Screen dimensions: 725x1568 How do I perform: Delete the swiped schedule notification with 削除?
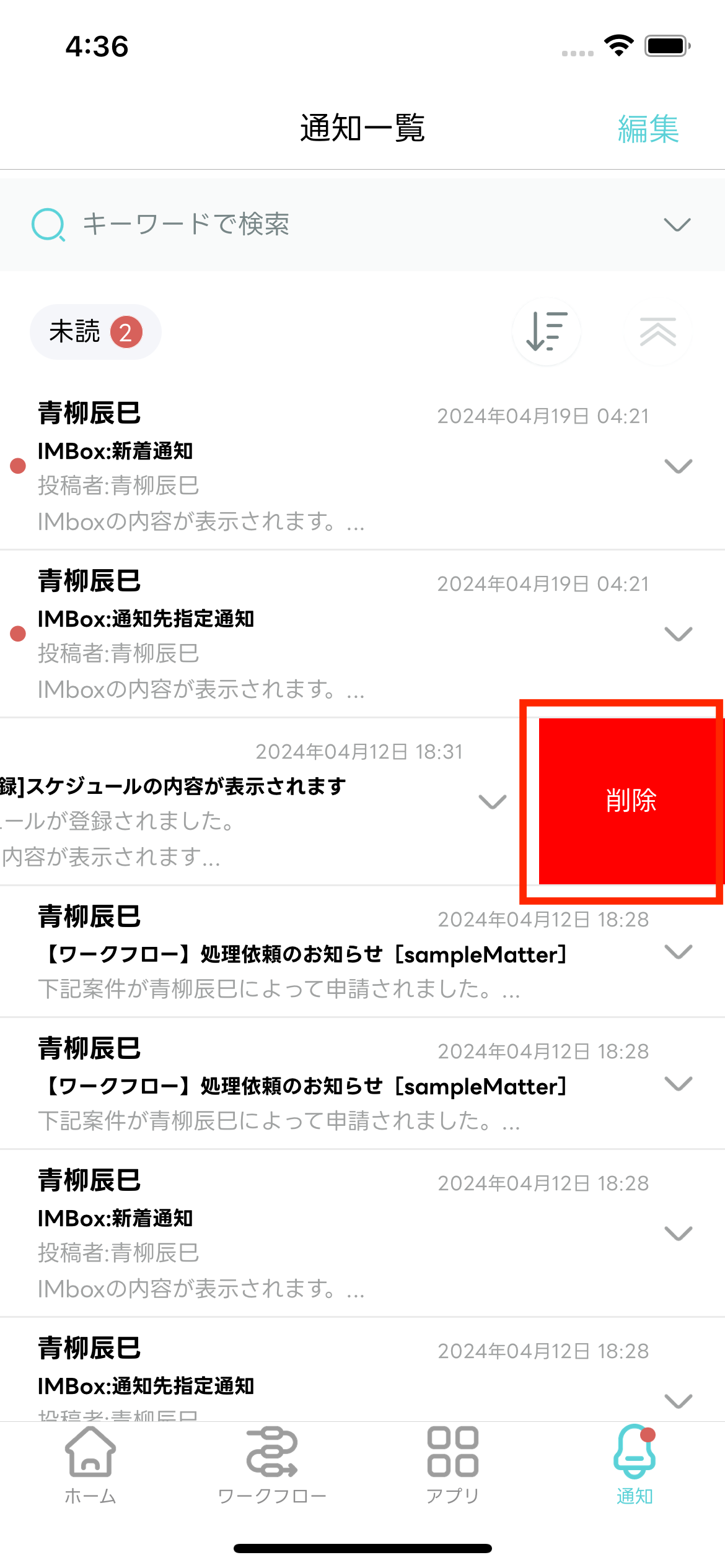coord(630,801)
